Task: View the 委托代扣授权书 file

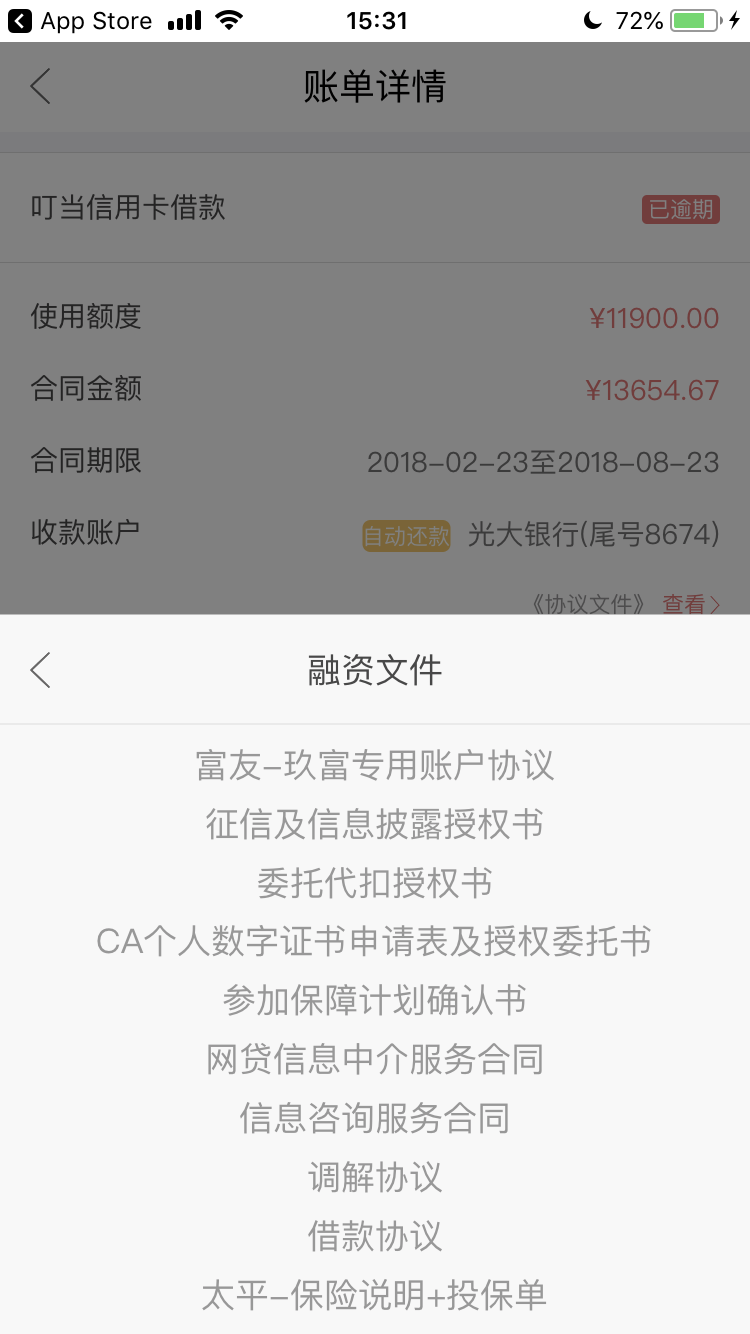Action: (375, 884)
